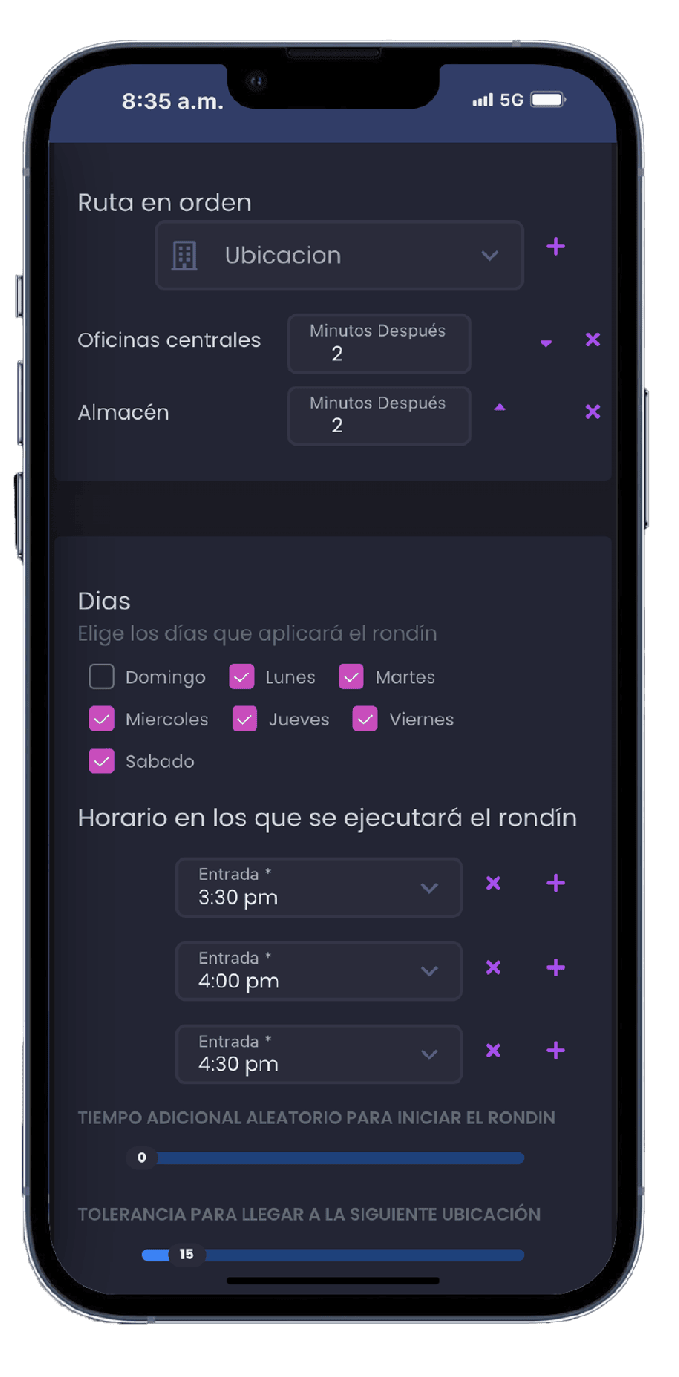Change the 4:30 pm Entrada time
This screenshot has width=679, height=1377.
[x=319, y=1054]
